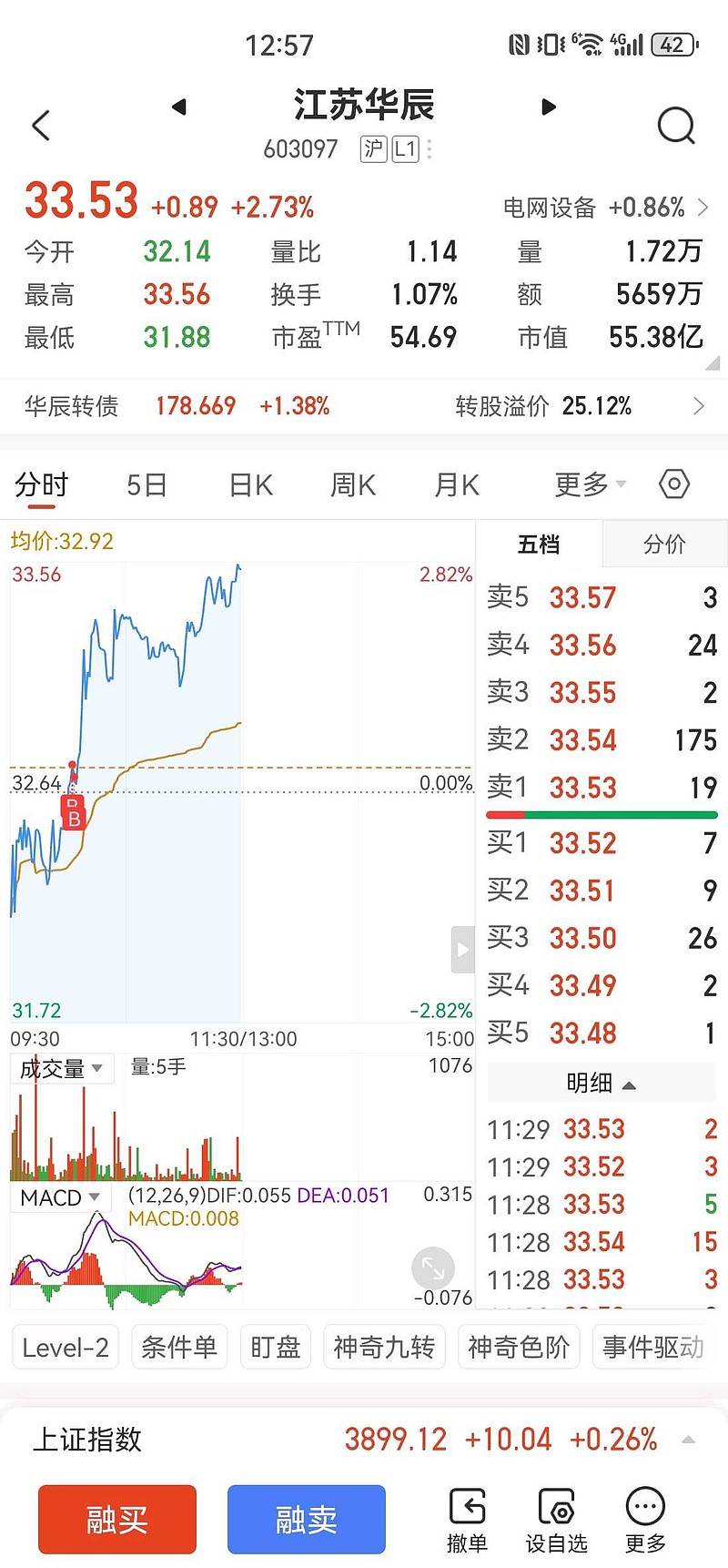Tap the 融买 button
Image resolution: width=728 pixels, height=1568 pixels.
click(117, 1519)
